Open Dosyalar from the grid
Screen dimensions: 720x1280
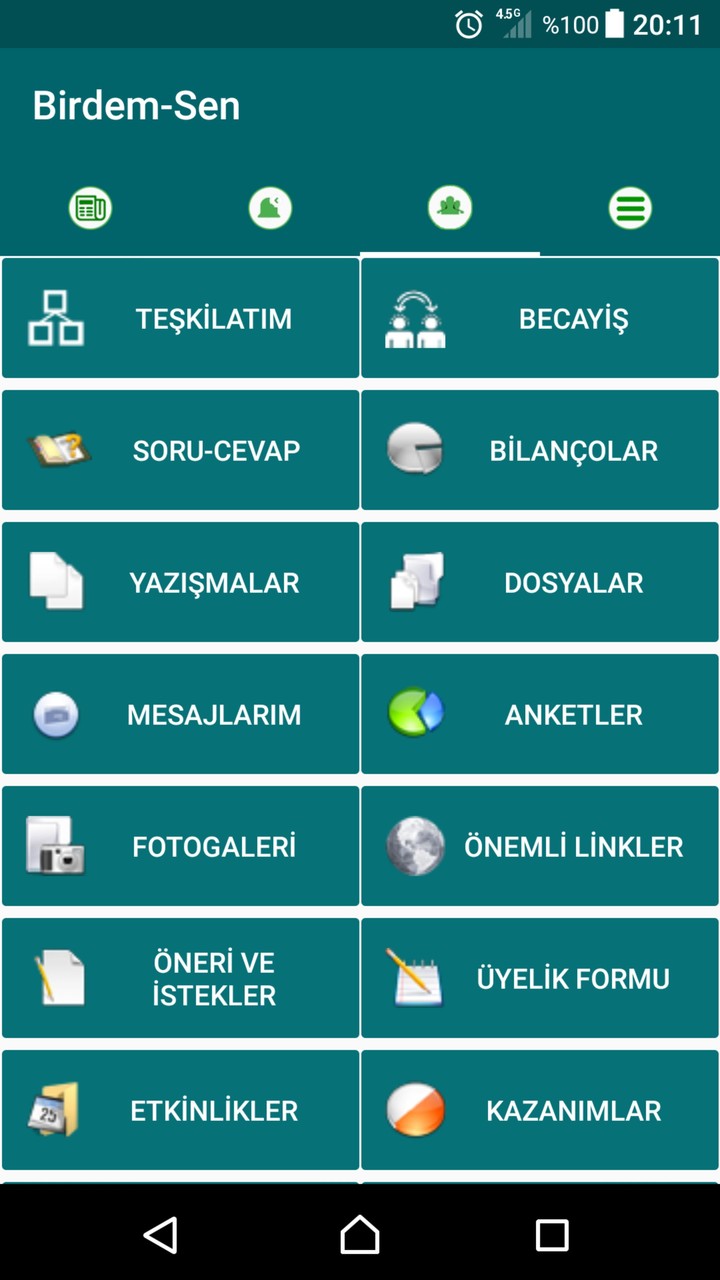point(539,581)
